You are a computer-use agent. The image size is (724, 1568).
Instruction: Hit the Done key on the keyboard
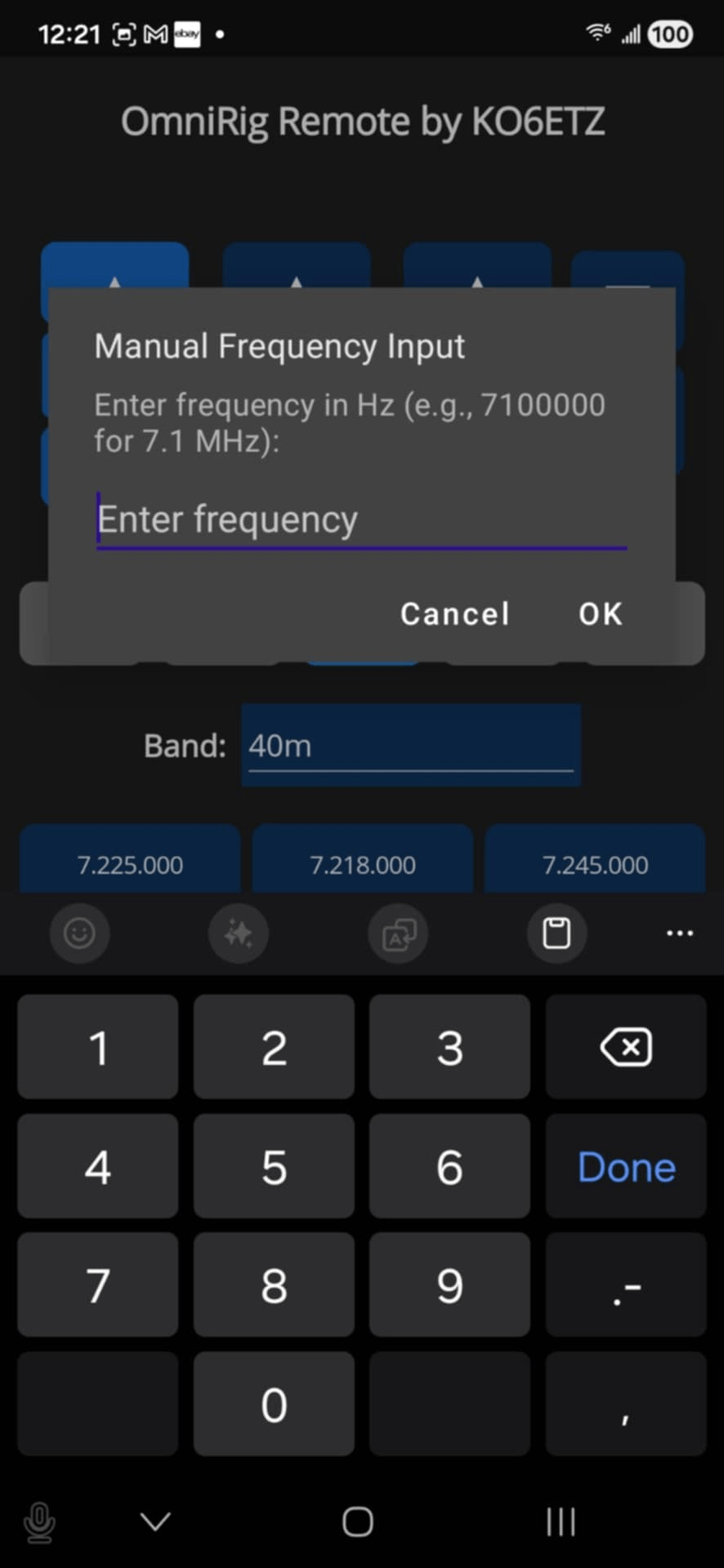626,1167
